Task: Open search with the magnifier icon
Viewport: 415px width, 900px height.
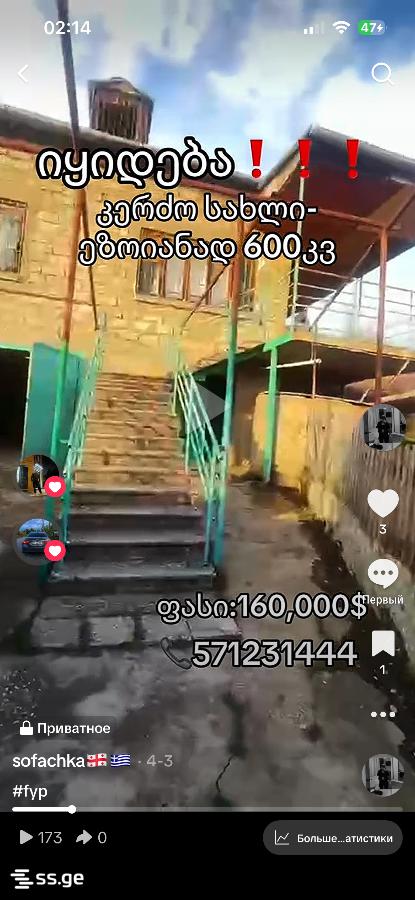Action: tap(382, 73)
